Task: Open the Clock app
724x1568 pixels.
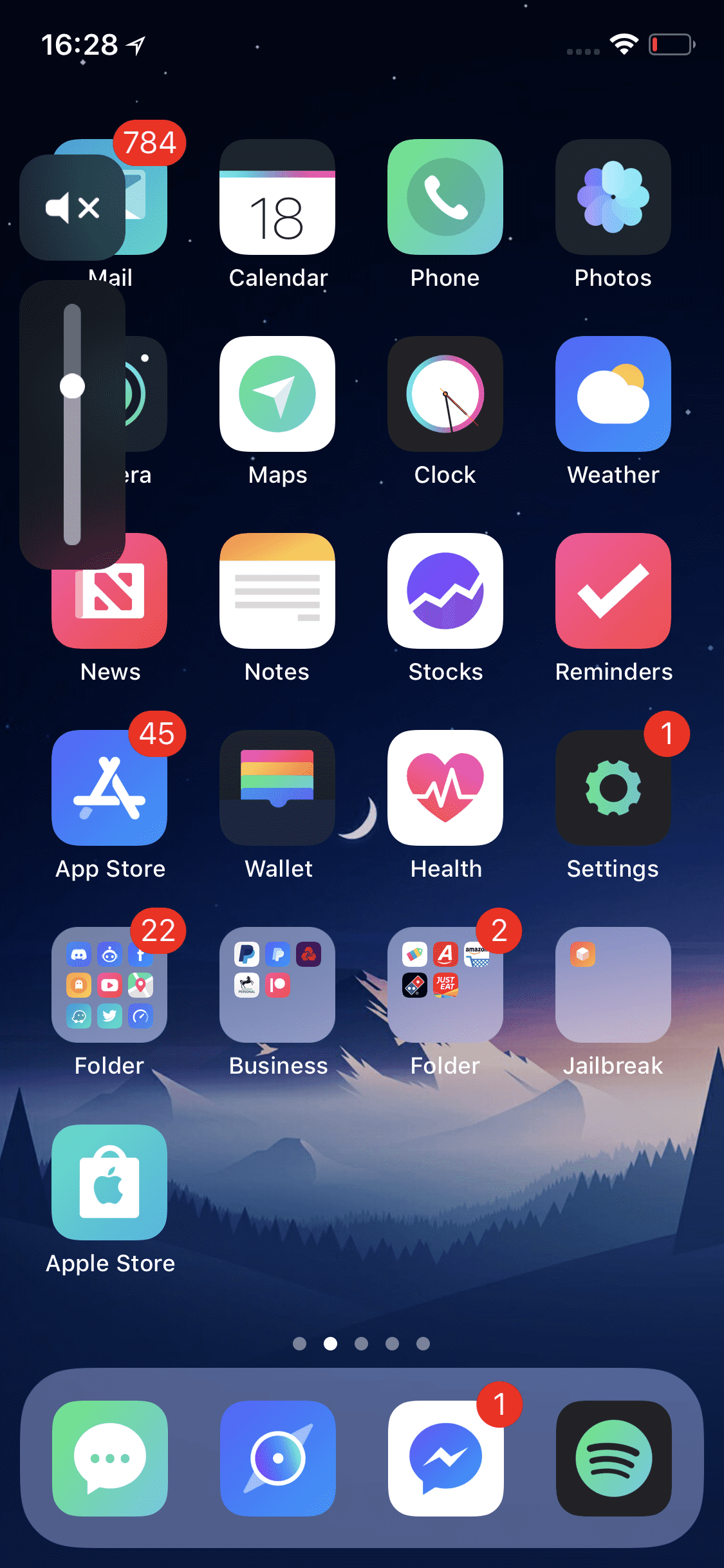Action: coord(445,394)
